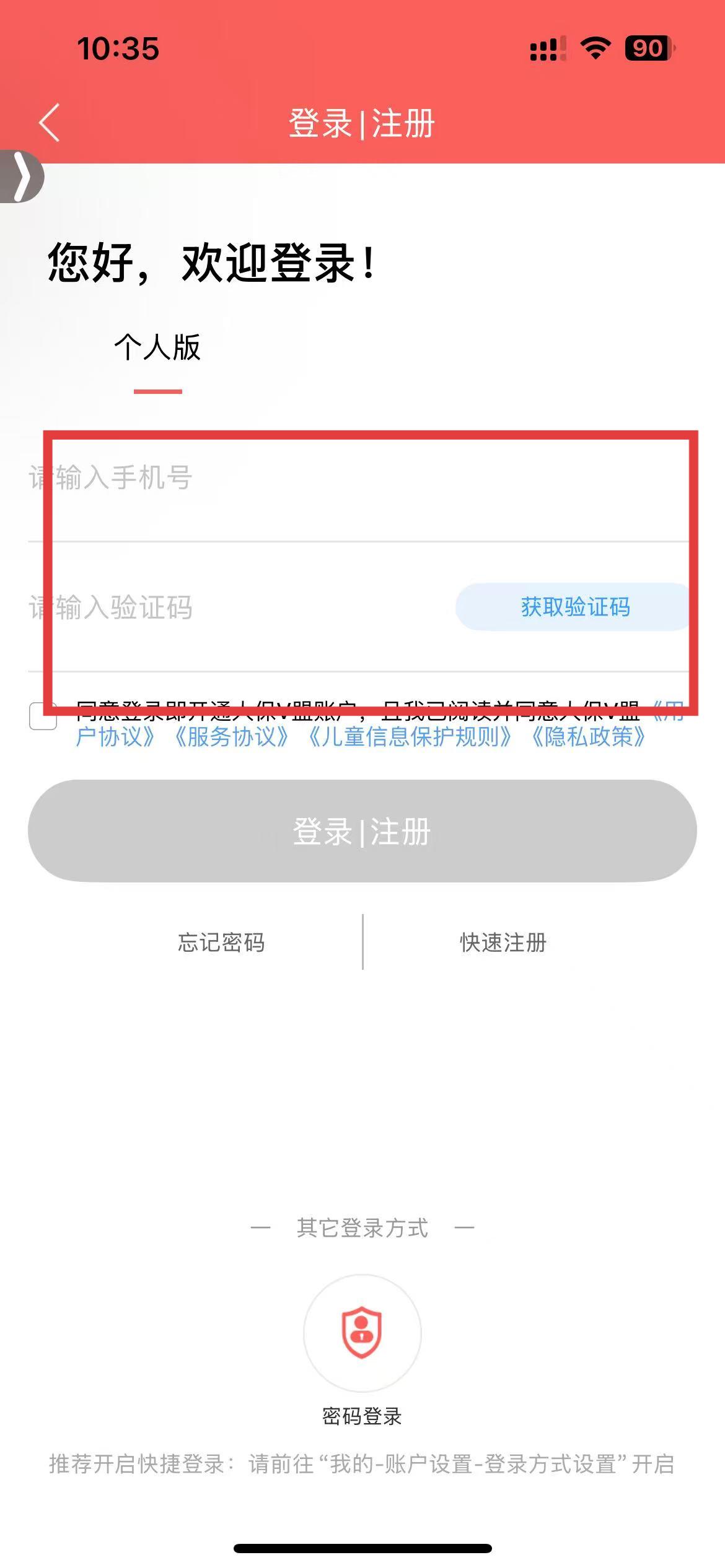Screen dimensions: 725x1568
Task: Check the agreement consent checkbox
Action: point(43,716)
